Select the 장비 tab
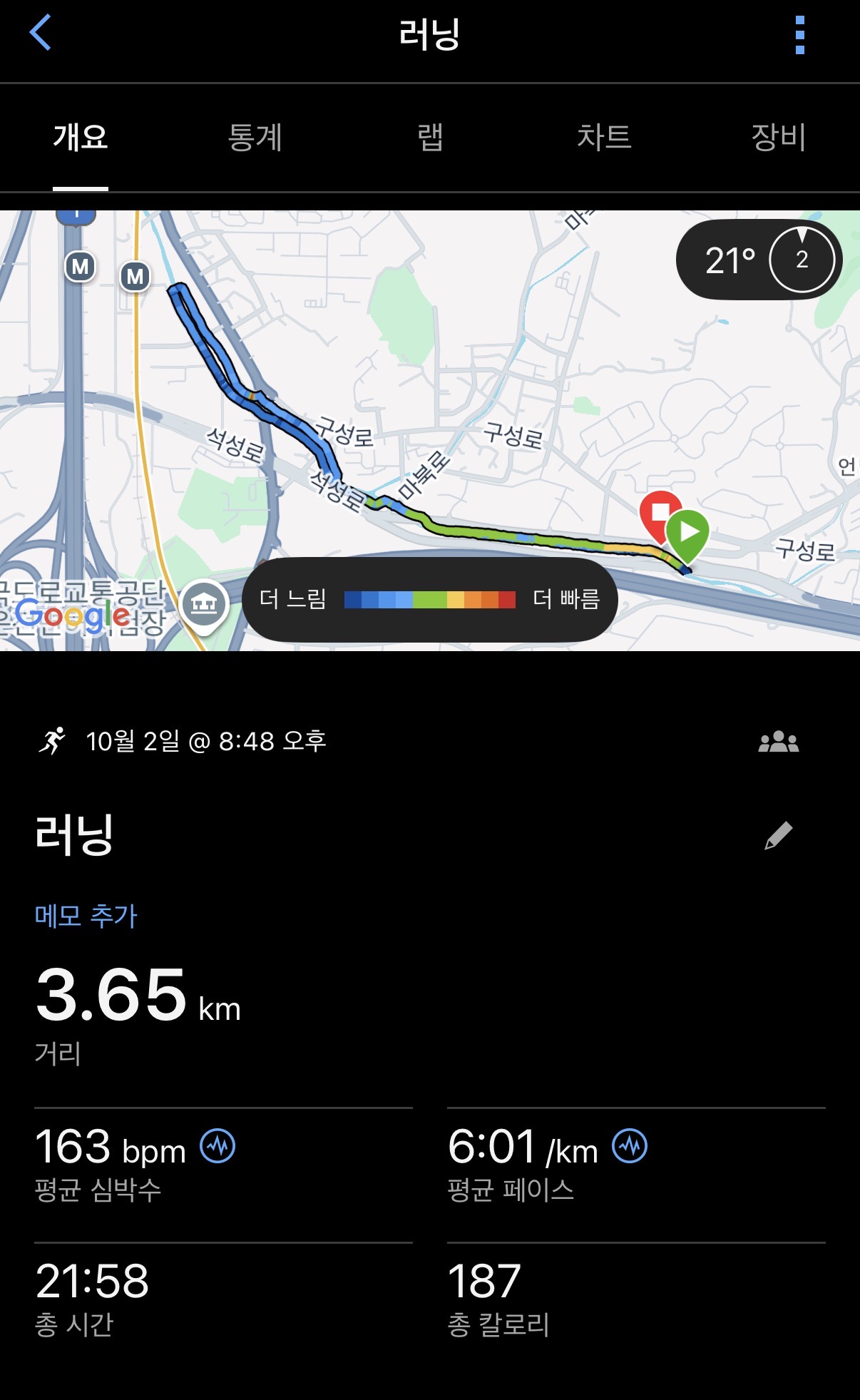 tap(778, 137)
